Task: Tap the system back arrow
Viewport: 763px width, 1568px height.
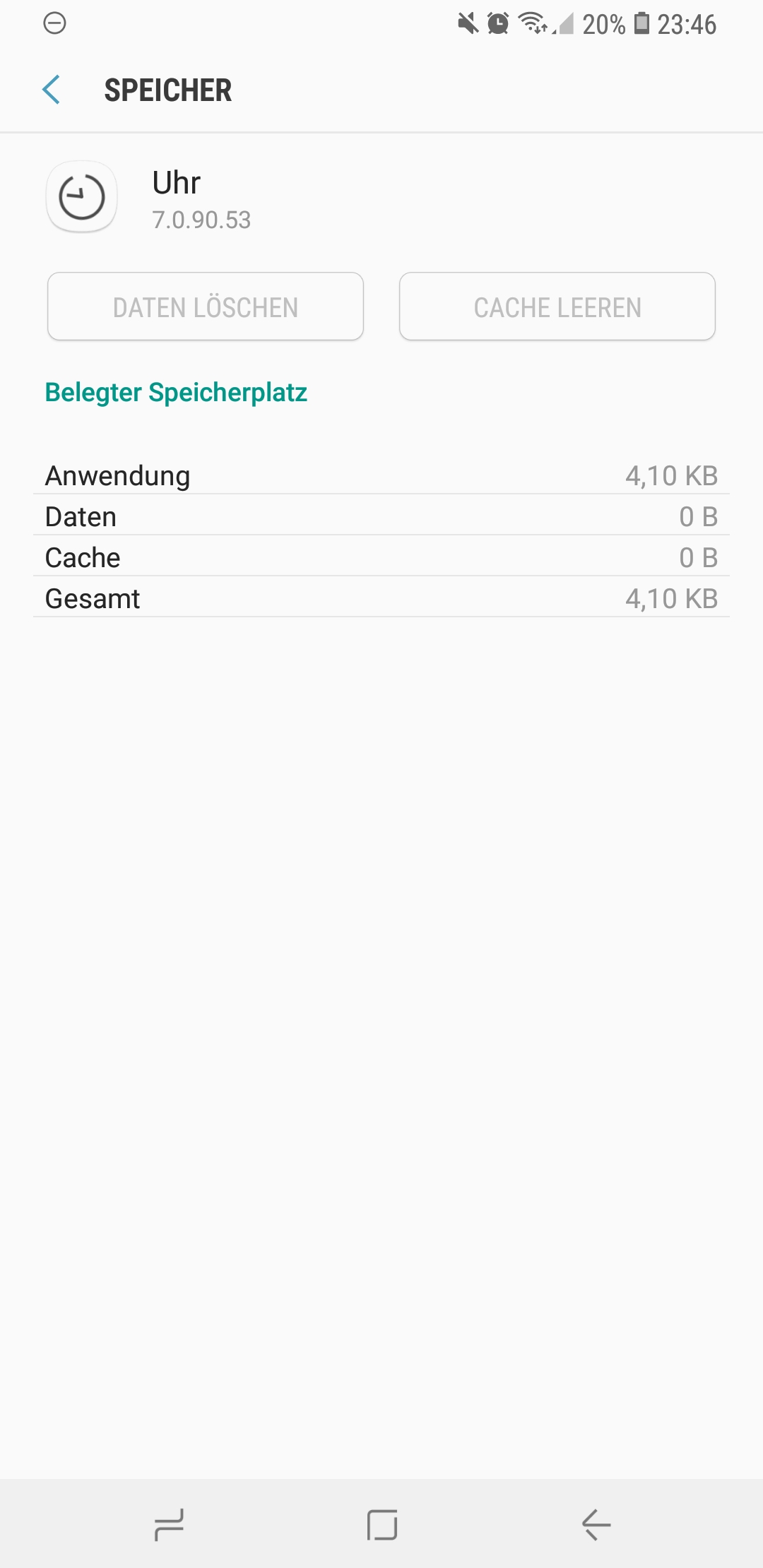Action: (x=596, y=1524)
